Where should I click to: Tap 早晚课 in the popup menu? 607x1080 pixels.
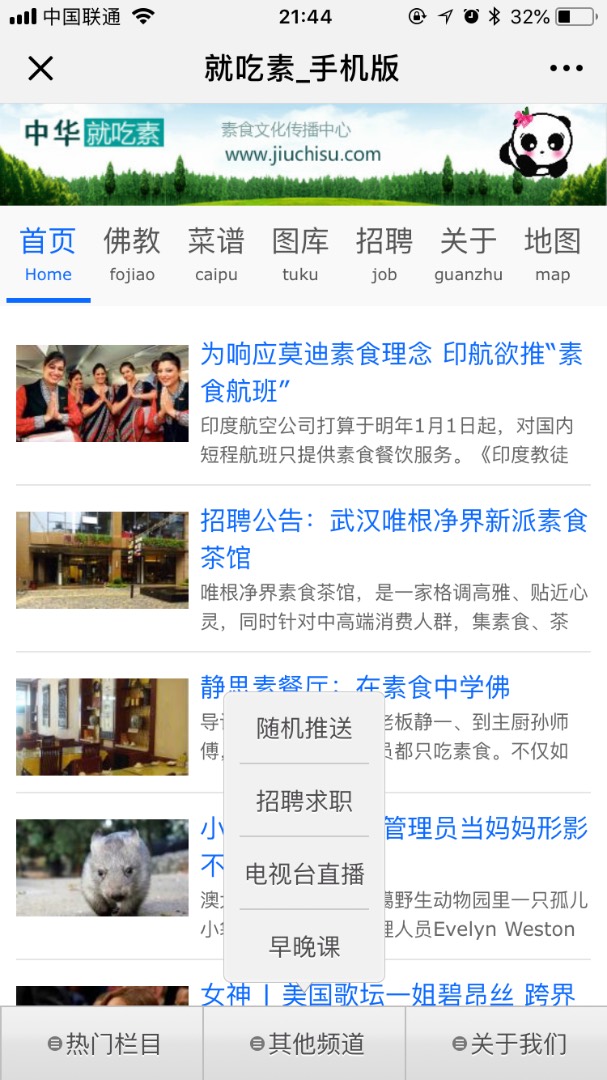pos(304,946)
